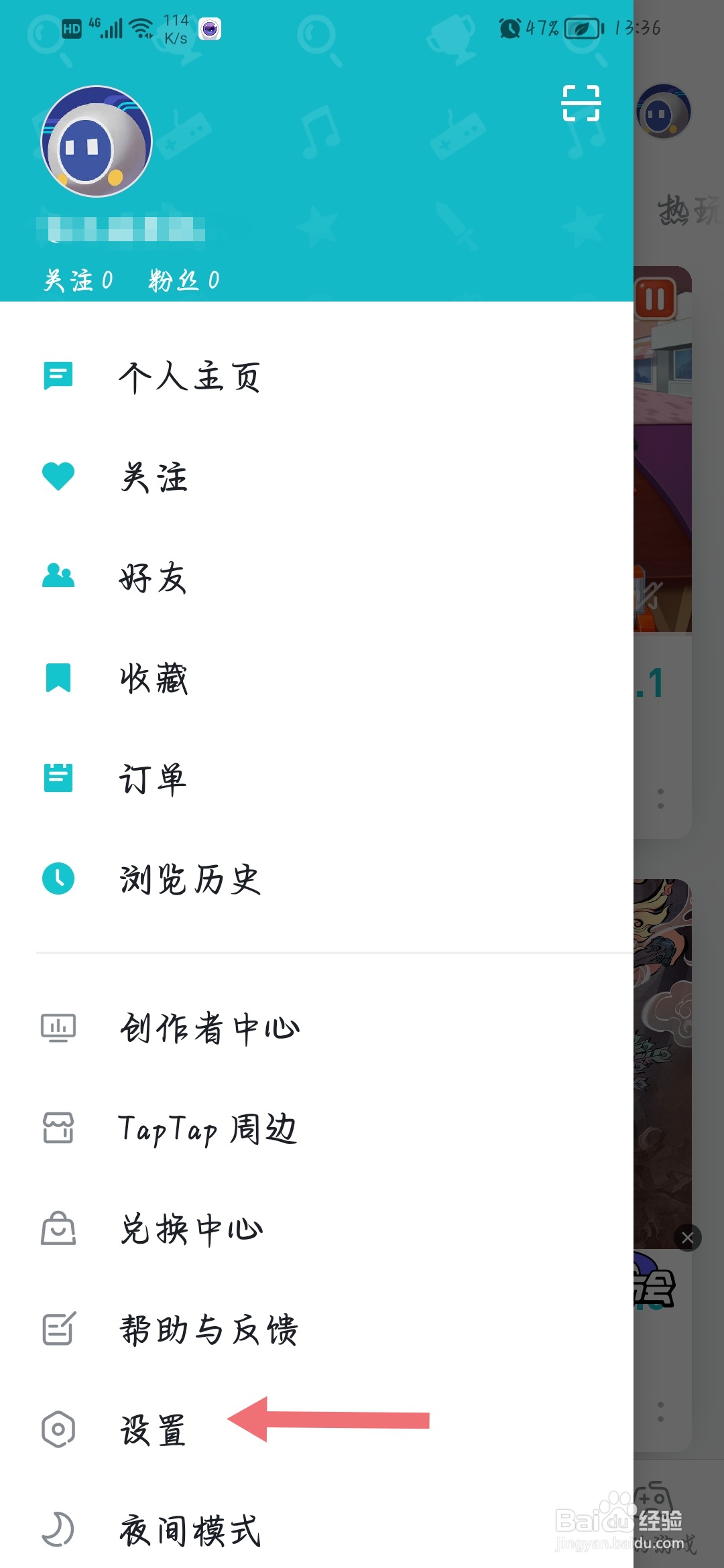The width and height of the screenshot is (724, 1568).
Task: View the 关注 0 following count
Action: click(78, 280)
